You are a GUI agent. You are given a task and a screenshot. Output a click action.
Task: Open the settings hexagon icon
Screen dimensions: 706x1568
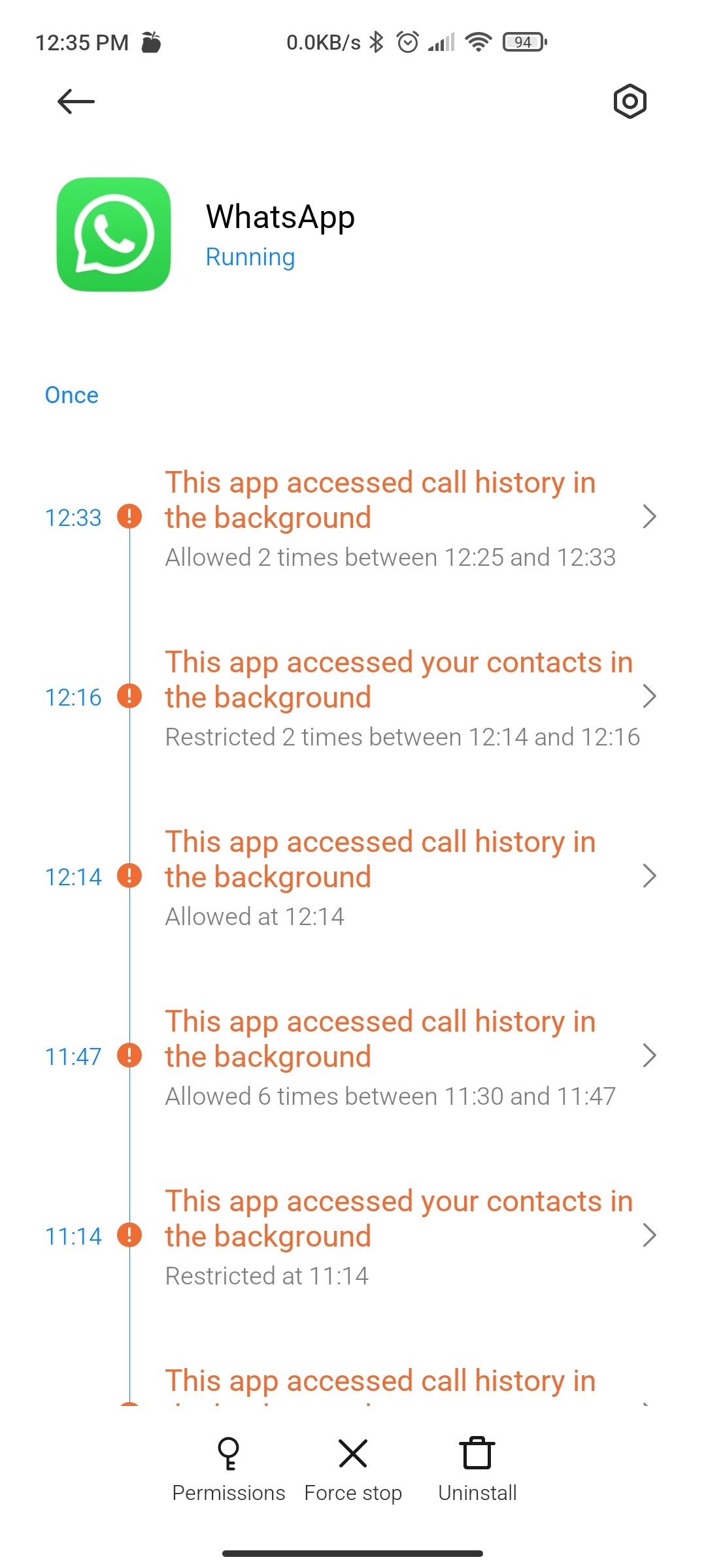click(x=630, y=101)
